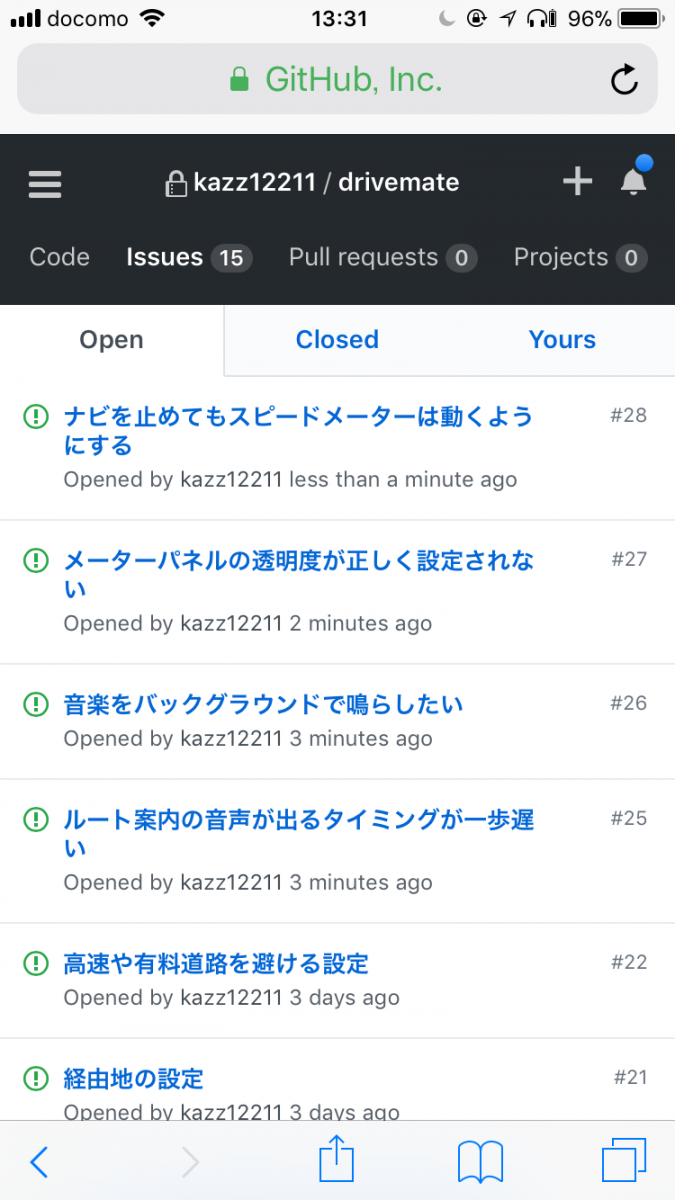
Task: Open the drivemate repository link
Action: coord(398,183)
